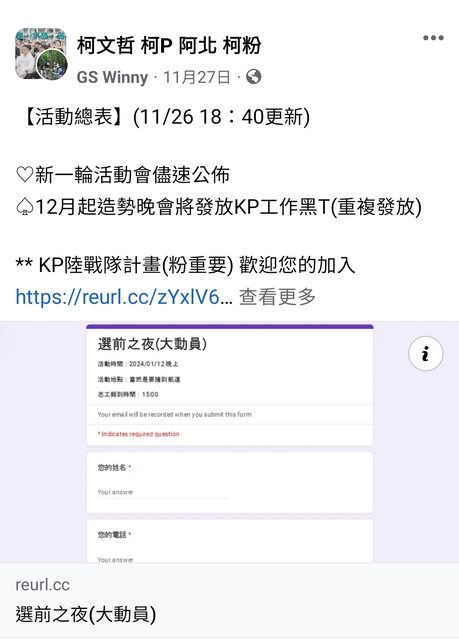This screenshot has width=459, height=640.
Task: View GS Winny's profile
Action: click(x=112, y=77)
